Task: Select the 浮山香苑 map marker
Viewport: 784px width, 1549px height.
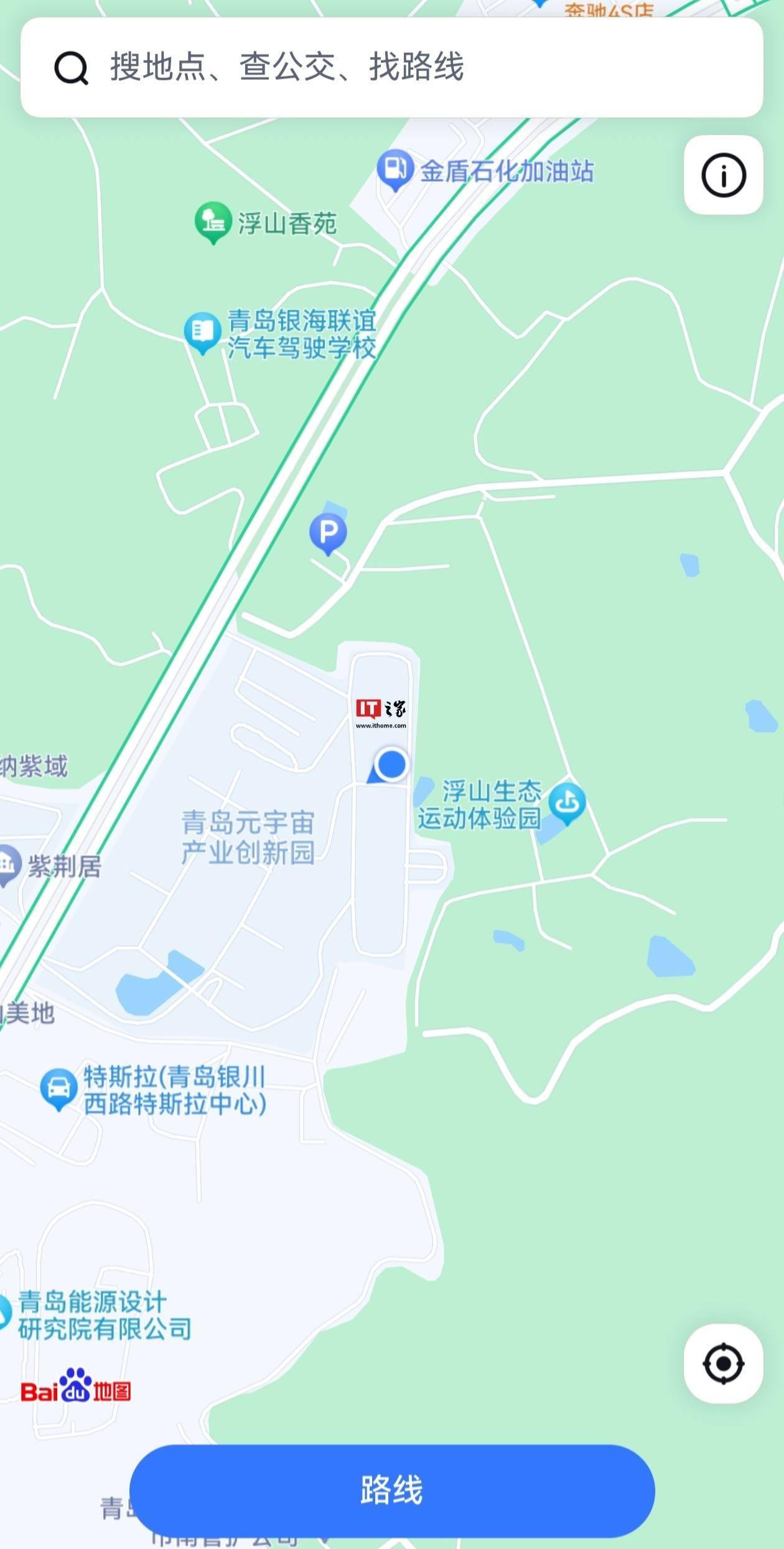Action: pyautogui.click(x=213, y=221)
